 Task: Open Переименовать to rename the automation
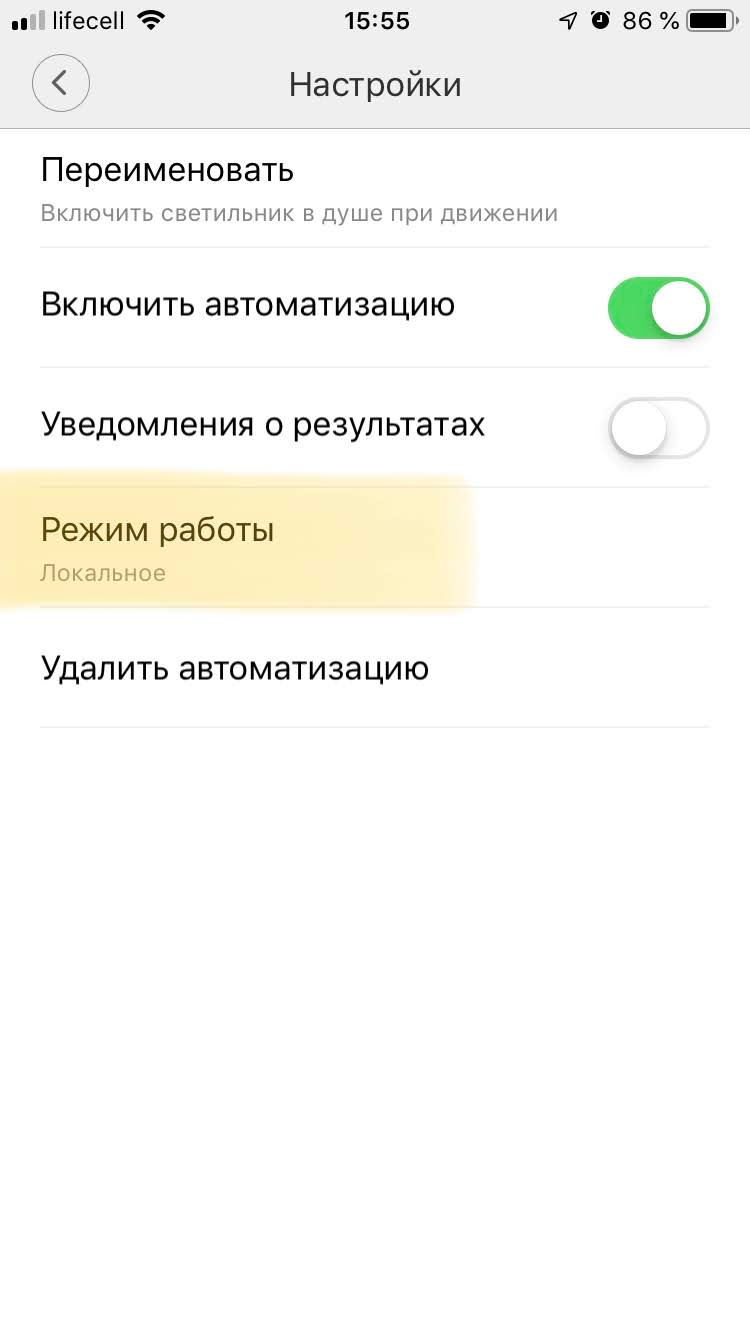point(300,187)
